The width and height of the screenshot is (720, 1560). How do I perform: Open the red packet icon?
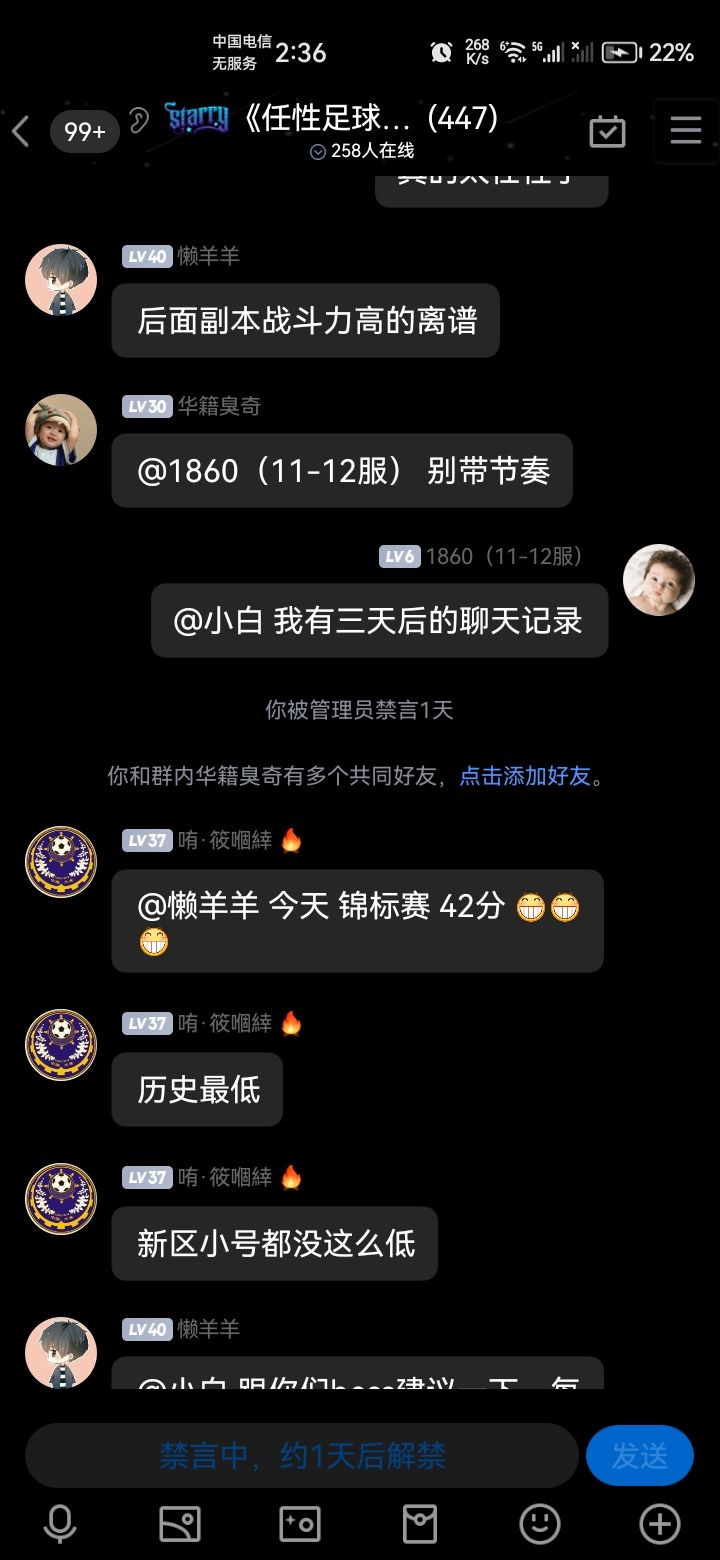click(420, 1525)
